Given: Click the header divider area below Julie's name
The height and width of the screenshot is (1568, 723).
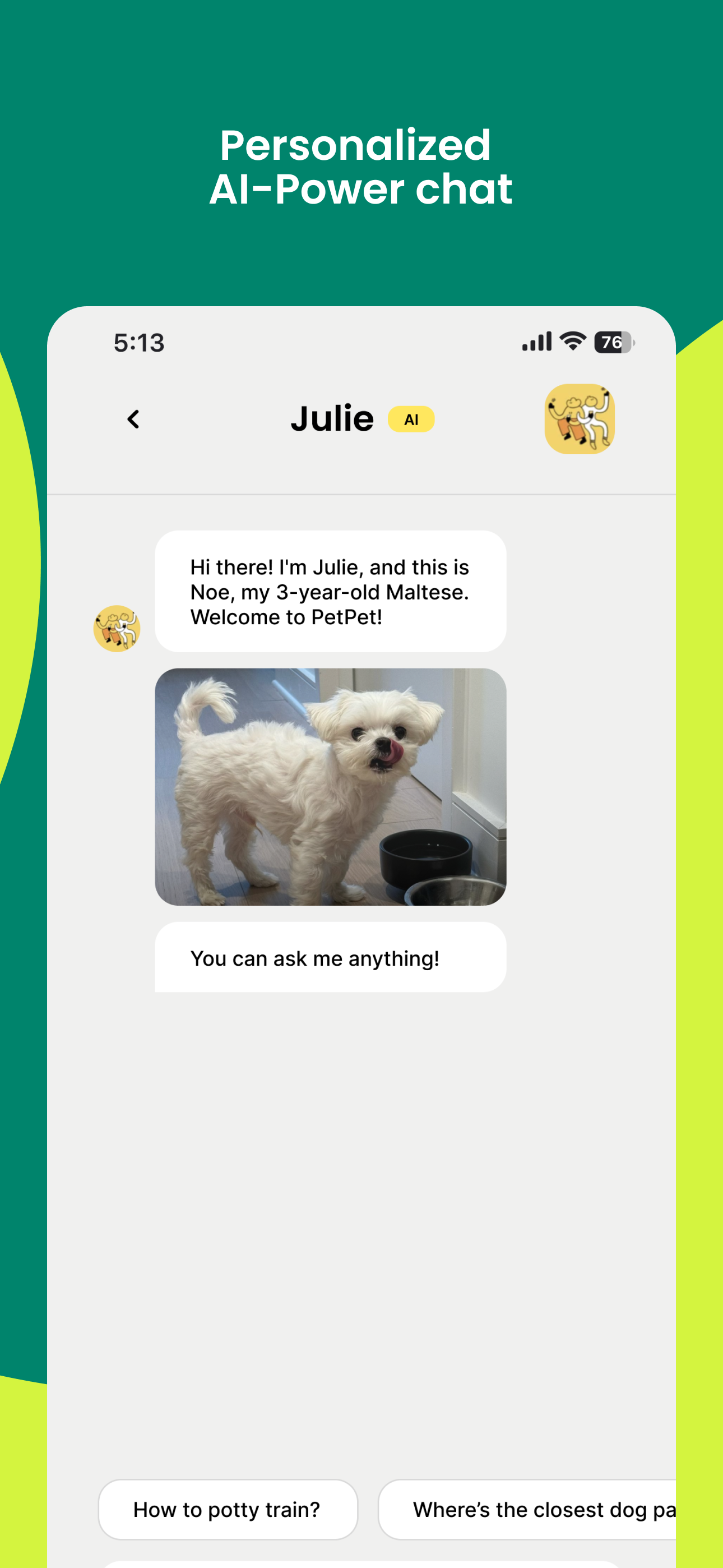Looking at the screenshot, I should [x=361, y=494].
